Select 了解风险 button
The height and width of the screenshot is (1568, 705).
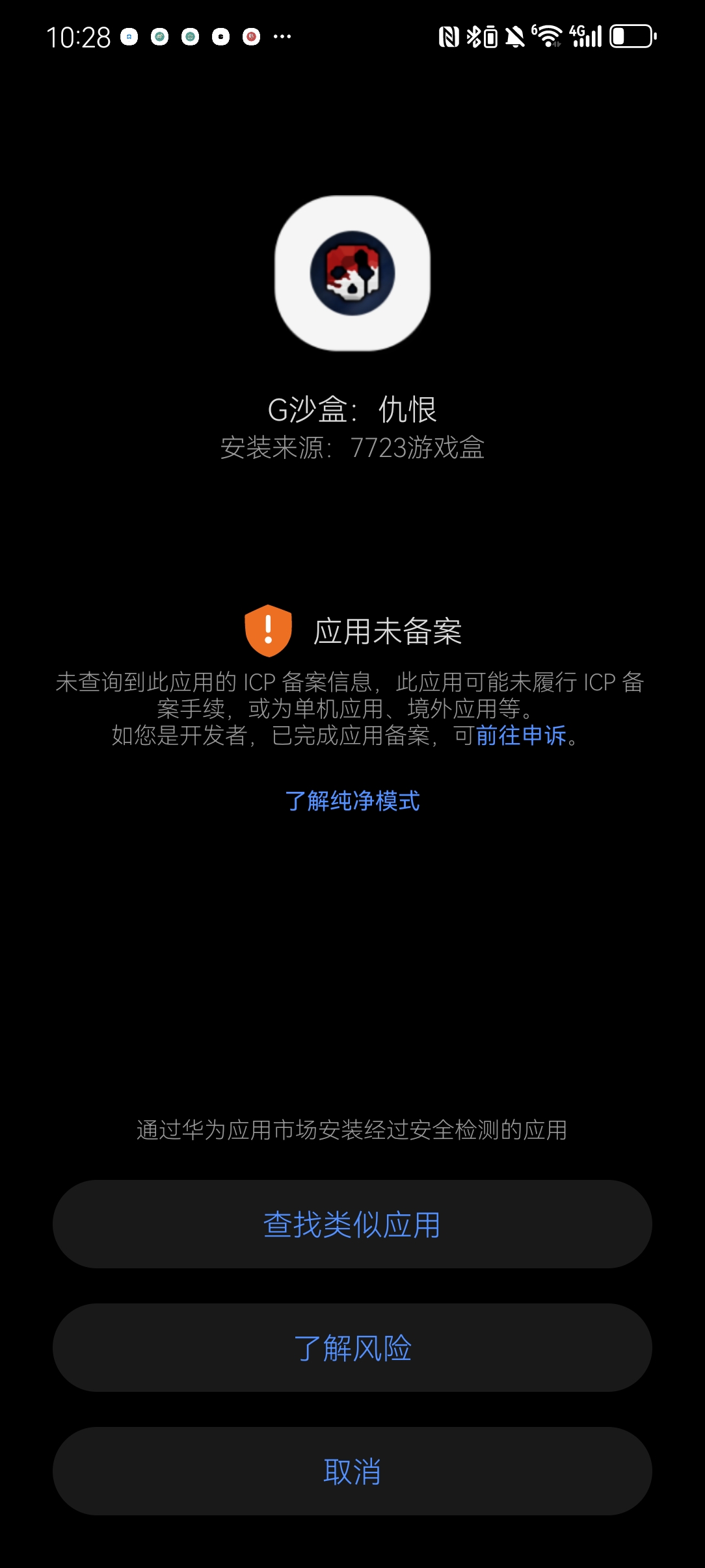(352, 1348)
